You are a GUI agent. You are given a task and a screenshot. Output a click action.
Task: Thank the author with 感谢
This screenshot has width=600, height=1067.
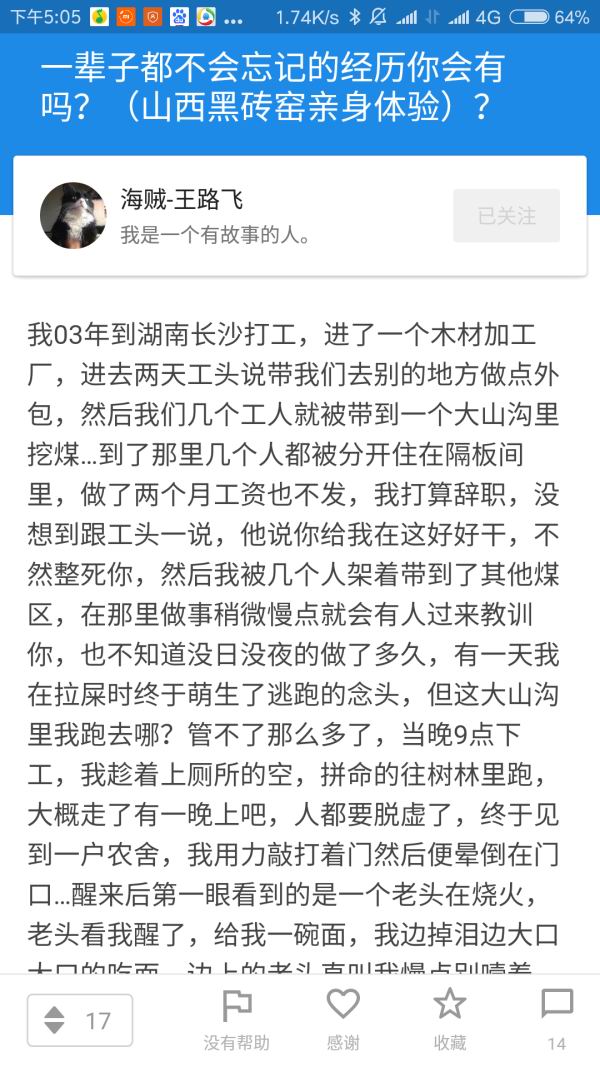point(343,1020)
